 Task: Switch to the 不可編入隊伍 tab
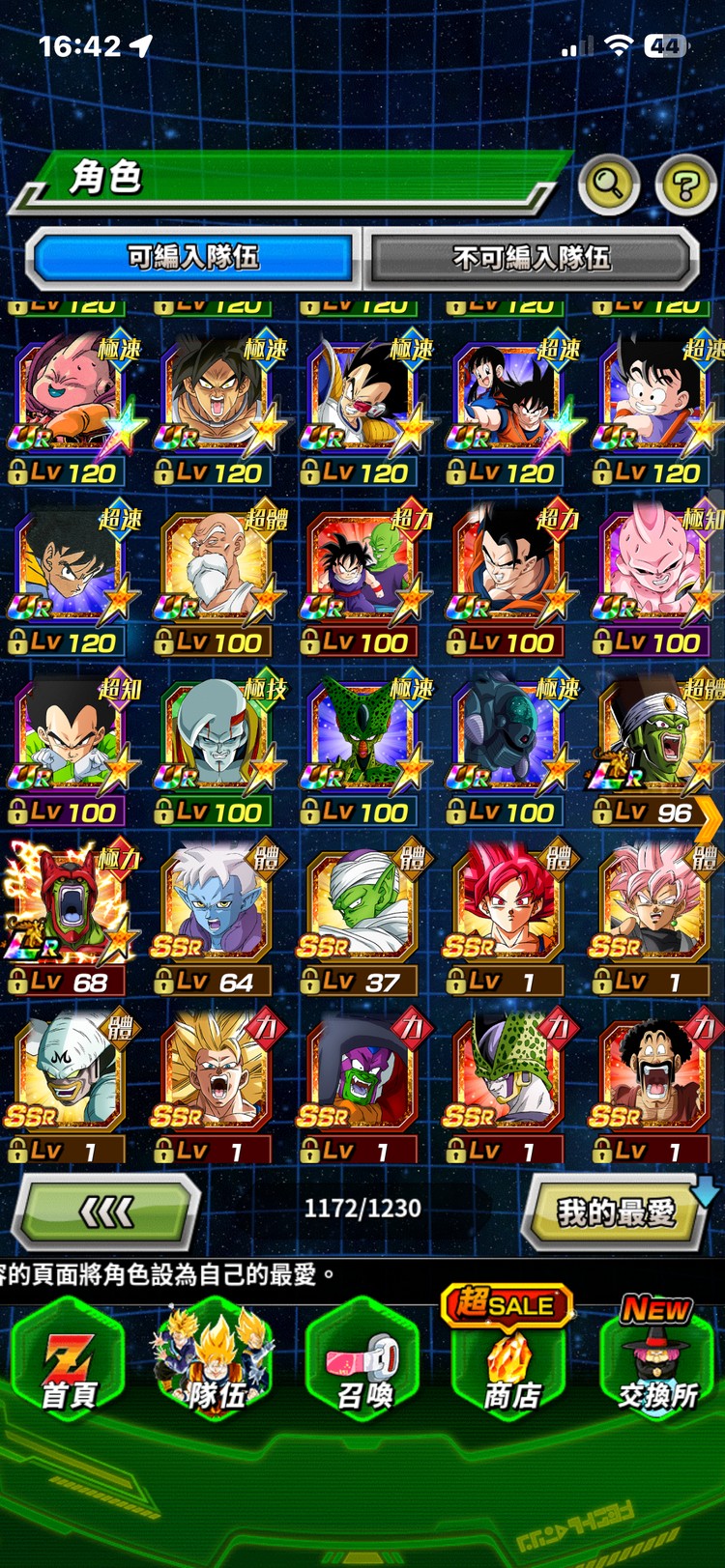click(532, 257)
